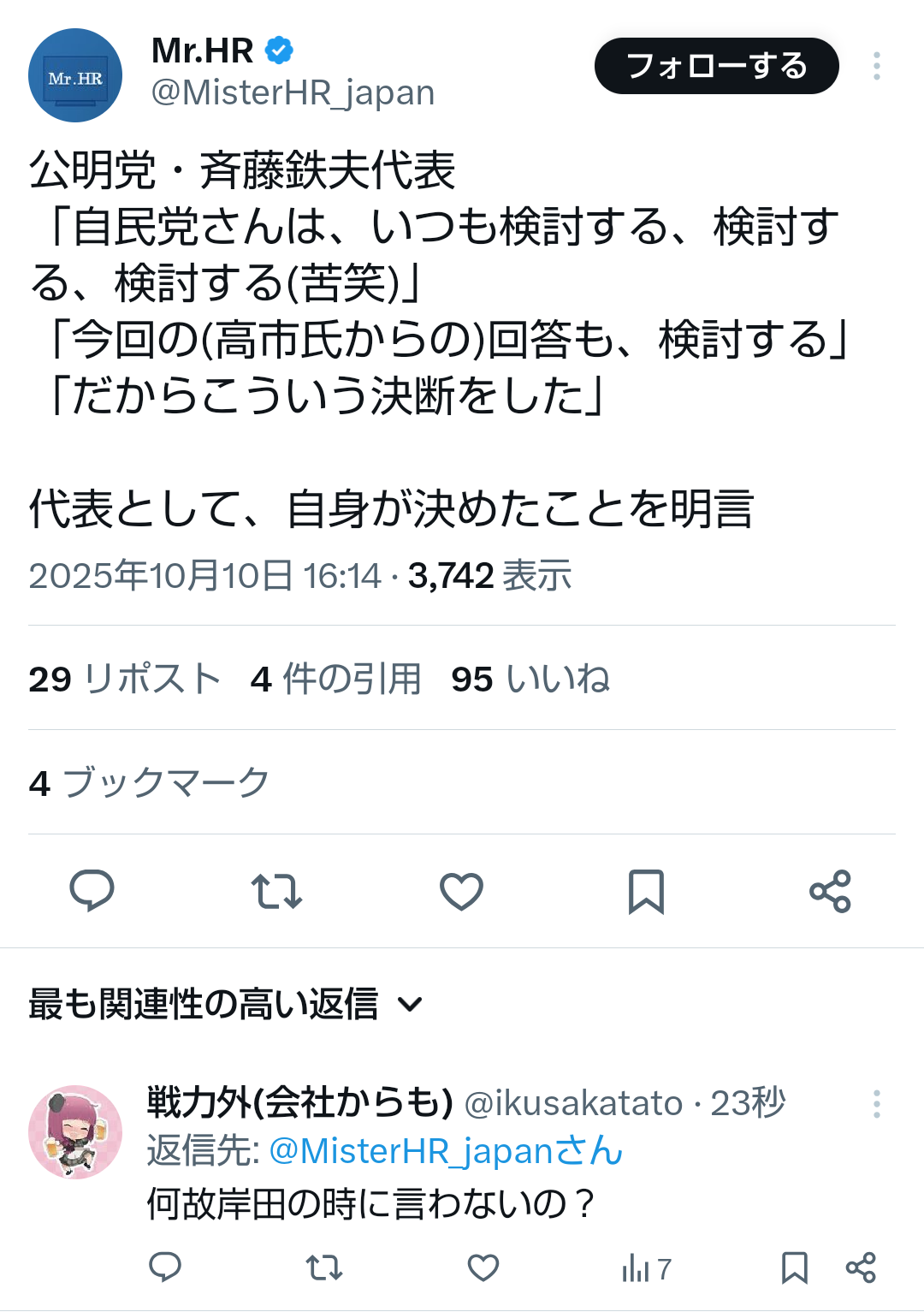Open 戦力外(会社からも)'s profile avatar
The image size is (924, 1312).
click(x=75, y=1132)
